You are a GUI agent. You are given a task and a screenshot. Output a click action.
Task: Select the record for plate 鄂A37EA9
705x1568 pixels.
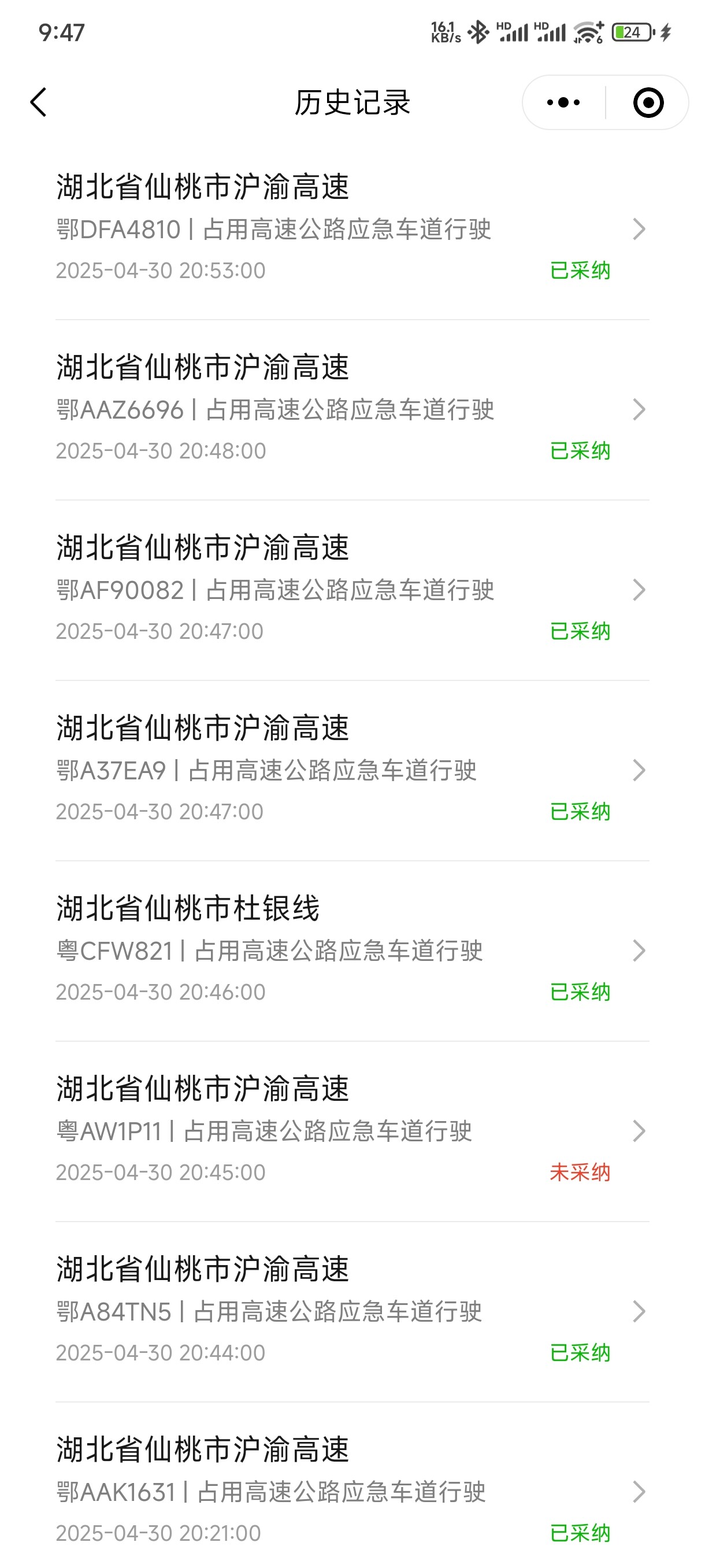[x=352, y=771]
